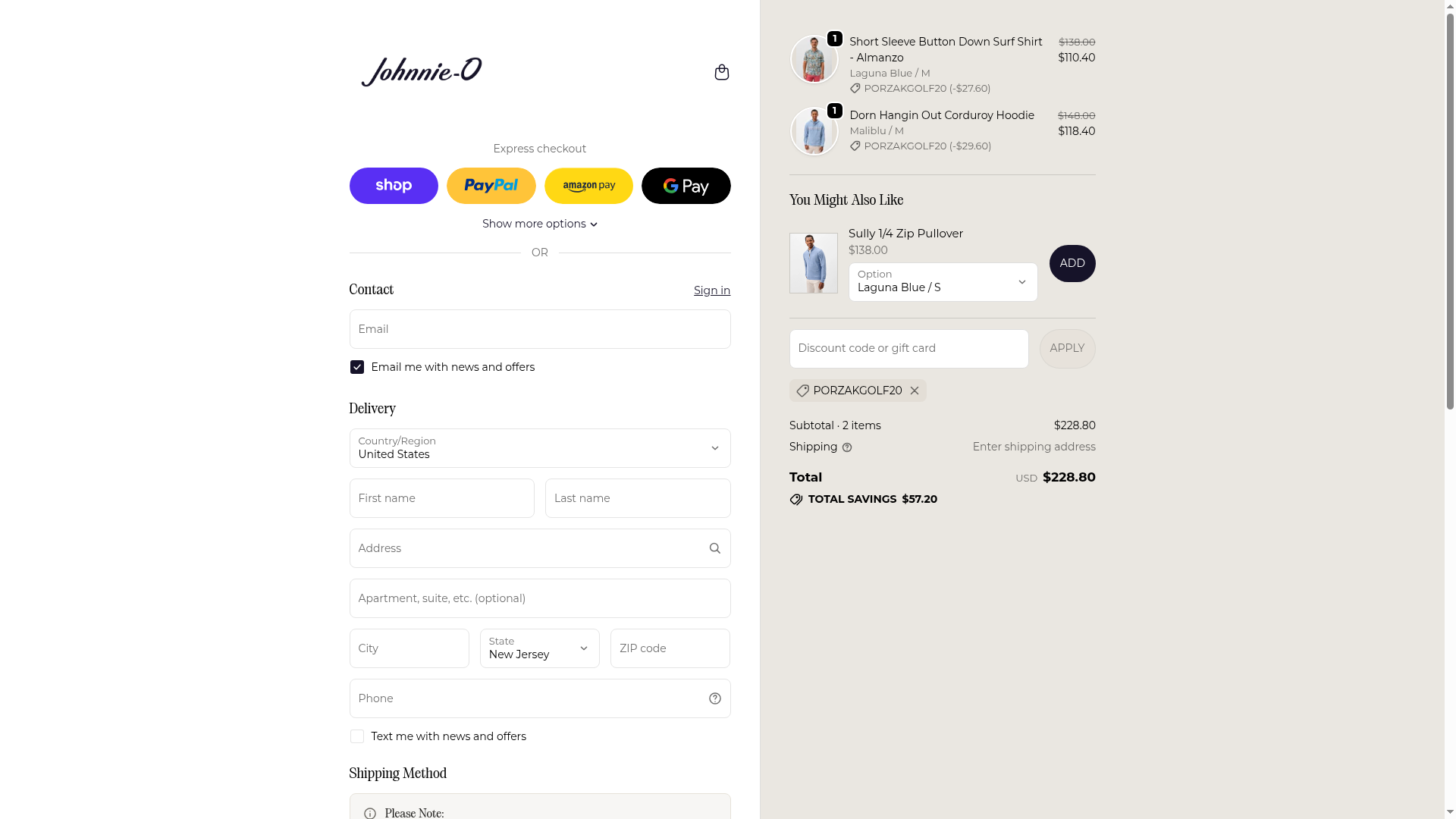Open the Phone field help icon
Screen dimensions: 1456x819
(x=714, y=698)
